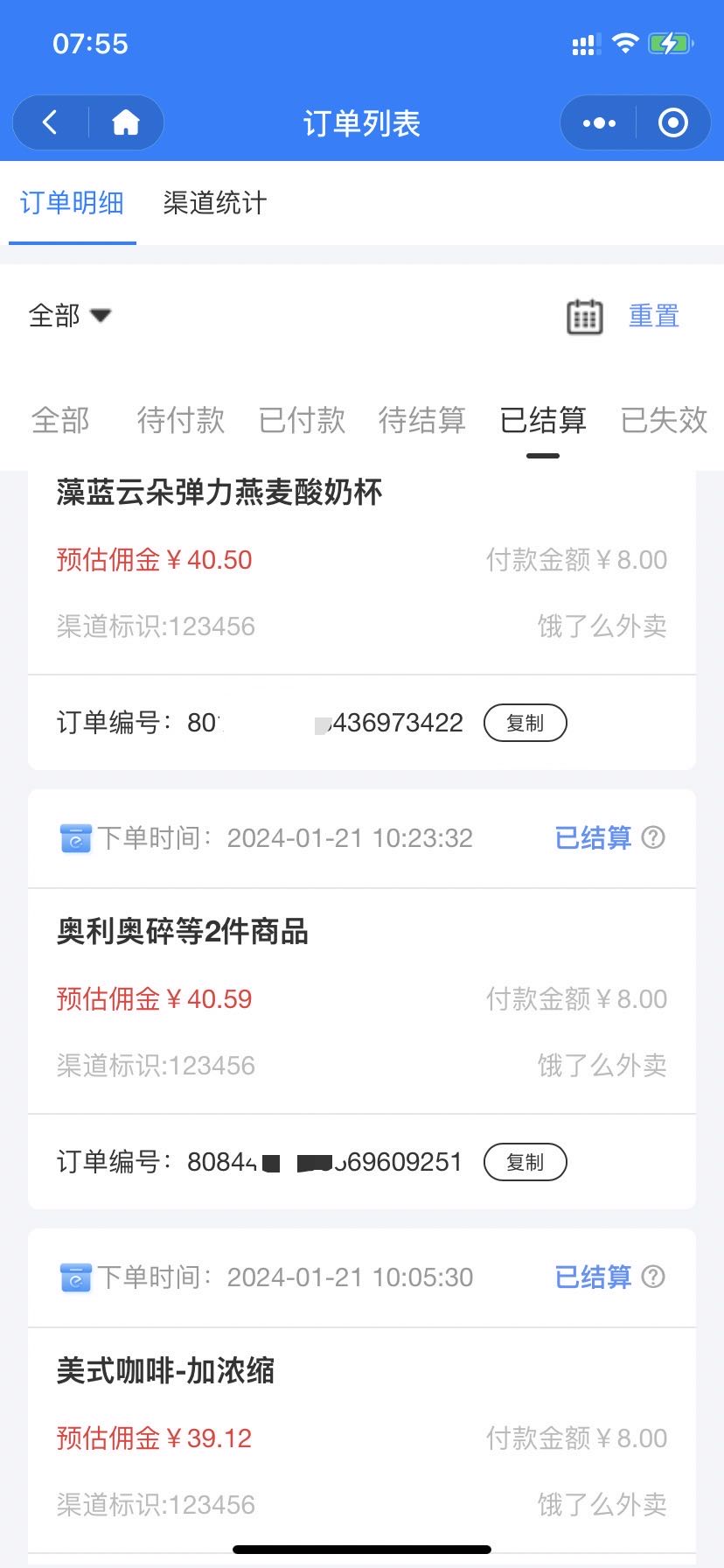Switch to the 渠道统计 tab
This screenshot has height=1568, width=724.
pyautogui.click(x=214, y=203)
